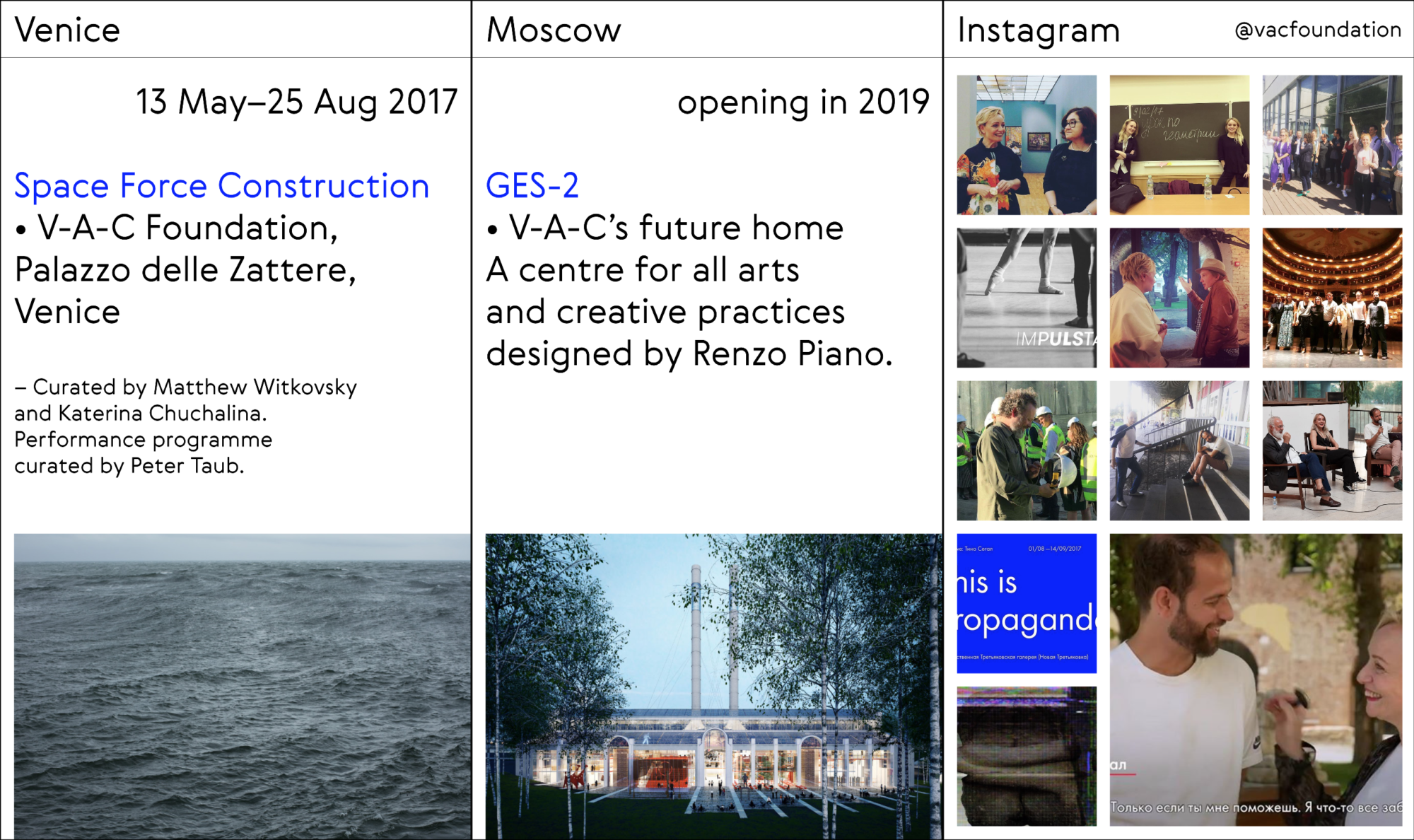Open the glitchy dark Instagram post
Screen dimensions: 1414x840
[x=1027, y=756]
